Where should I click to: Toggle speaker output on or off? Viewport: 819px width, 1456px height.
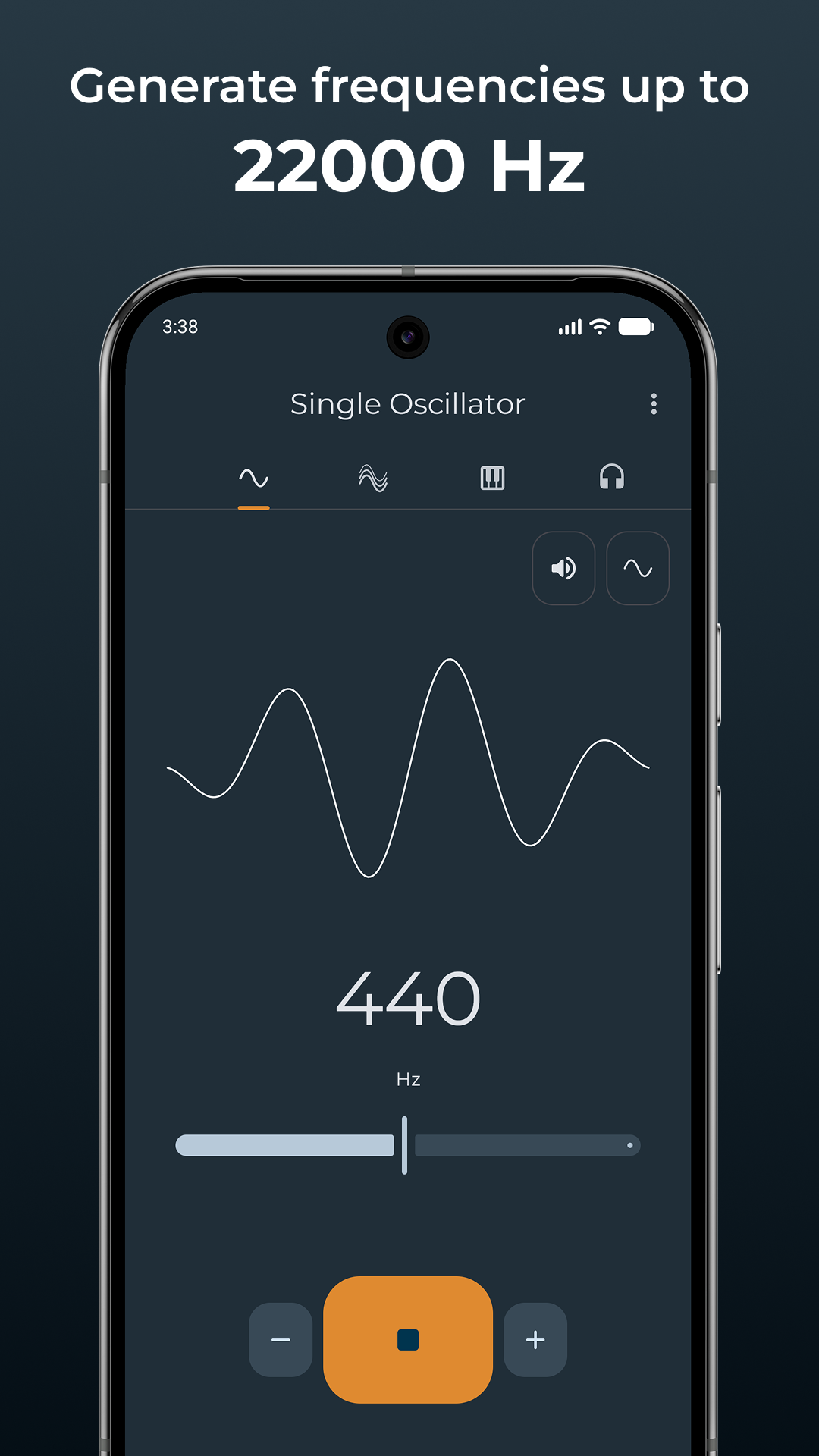pyautogui.click(x=563, y=569)
